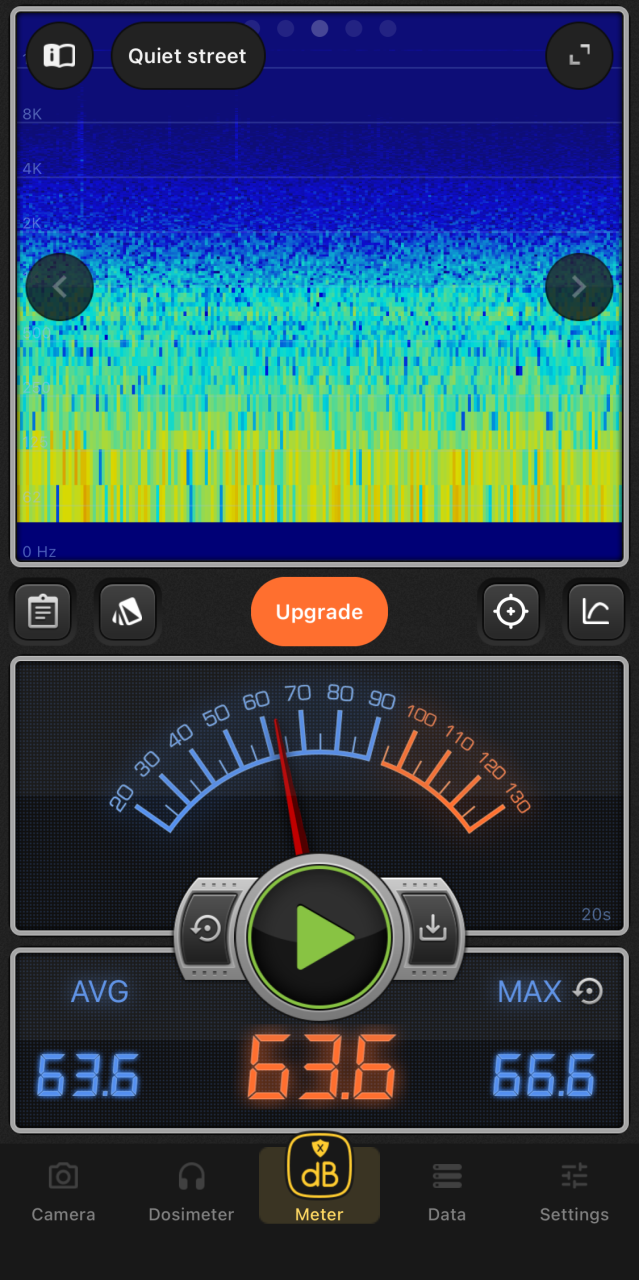Tap the orange Upgrade button
Viewport: 639px width, 1280px height.
tap(319, 612)
